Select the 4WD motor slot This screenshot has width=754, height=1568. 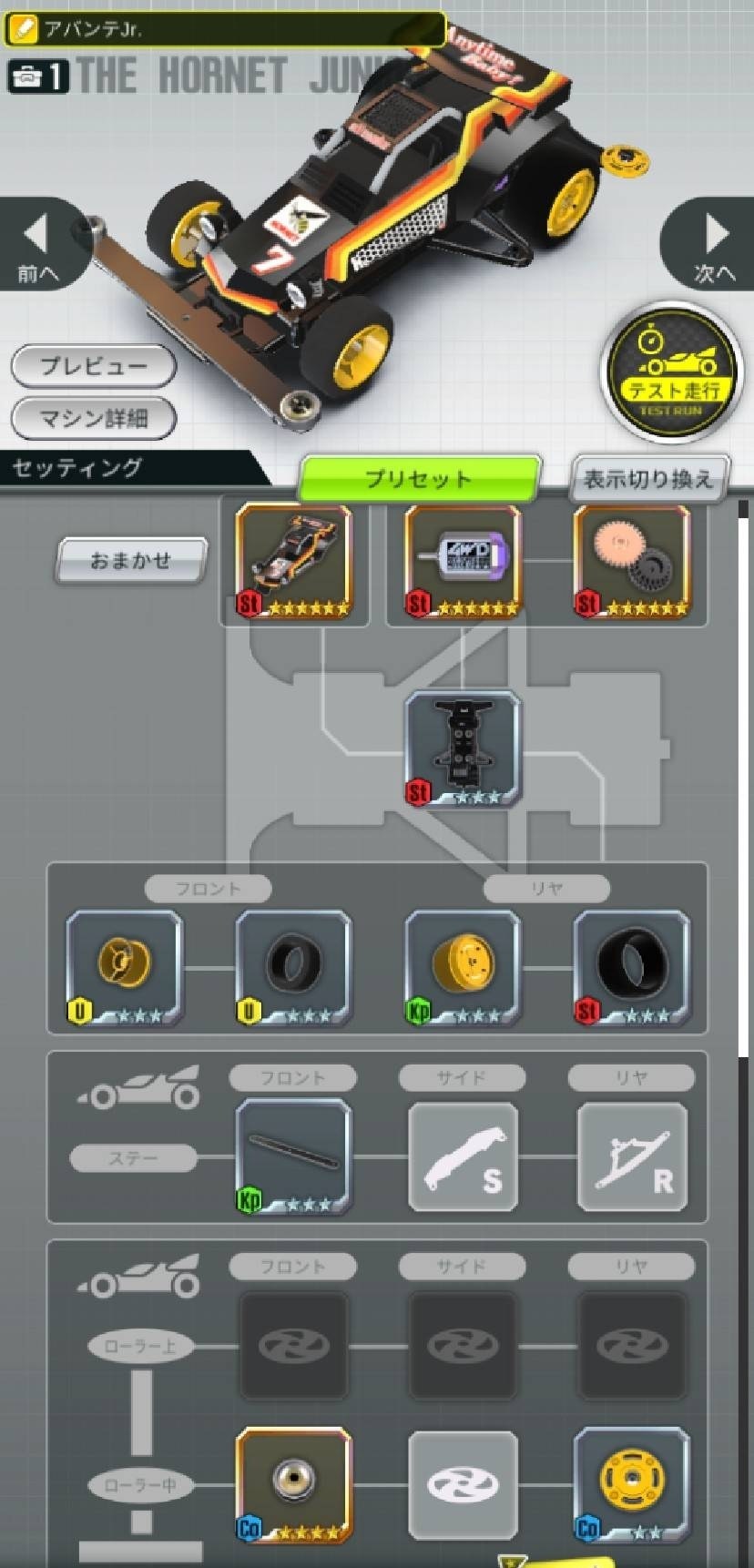[x=463, y=562]
